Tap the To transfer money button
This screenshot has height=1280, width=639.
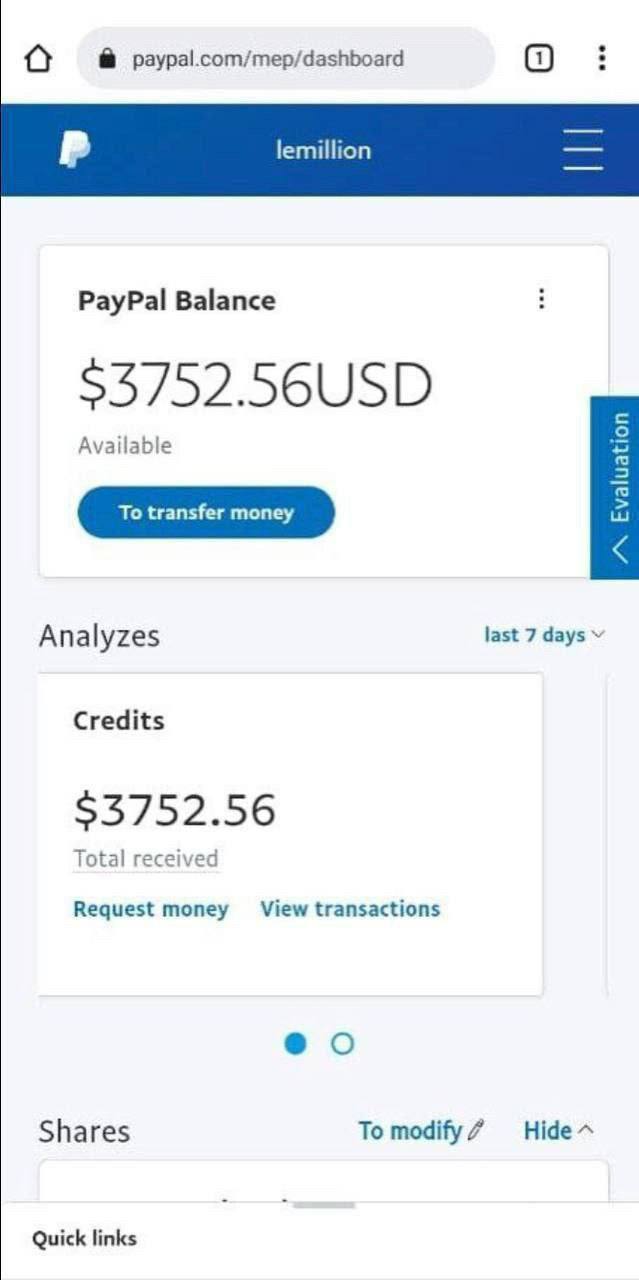[206, 513]
